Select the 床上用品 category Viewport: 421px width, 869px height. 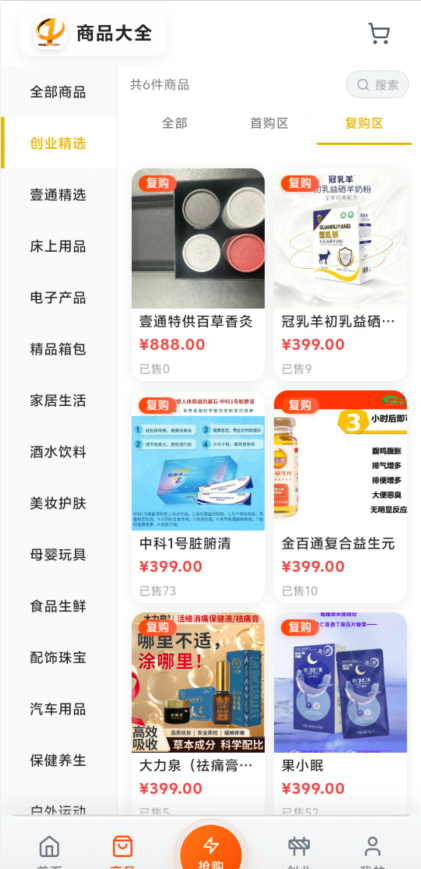click(x=58, y=246)
